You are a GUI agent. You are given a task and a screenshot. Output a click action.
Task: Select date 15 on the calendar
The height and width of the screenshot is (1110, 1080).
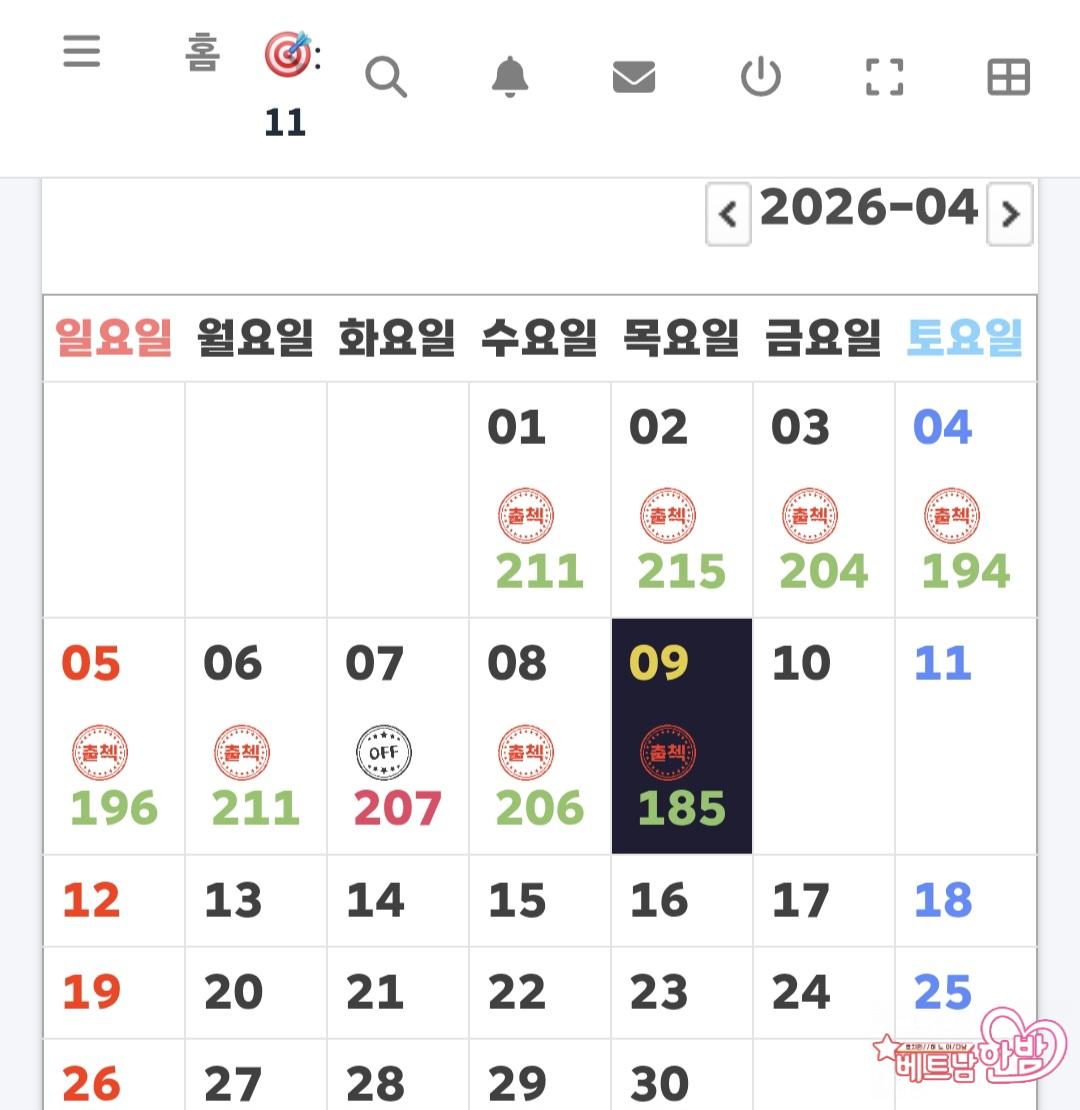pos(539,901)
